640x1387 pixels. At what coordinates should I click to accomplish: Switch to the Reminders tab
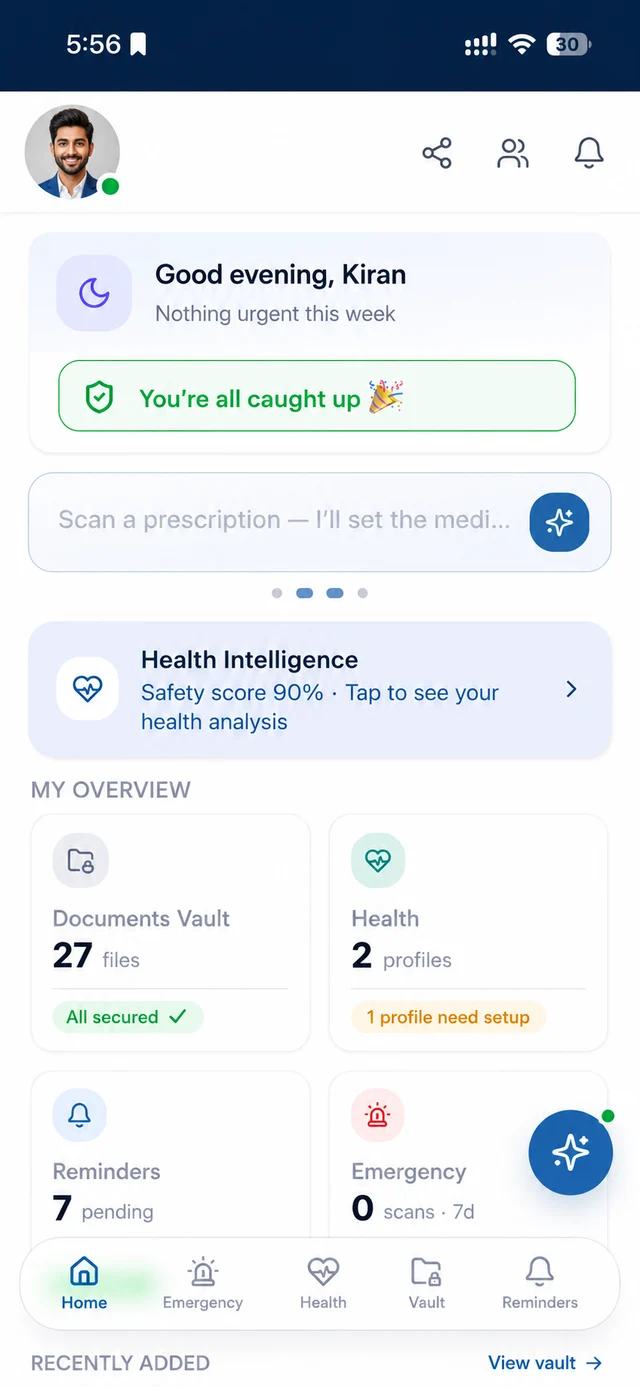540,1284
